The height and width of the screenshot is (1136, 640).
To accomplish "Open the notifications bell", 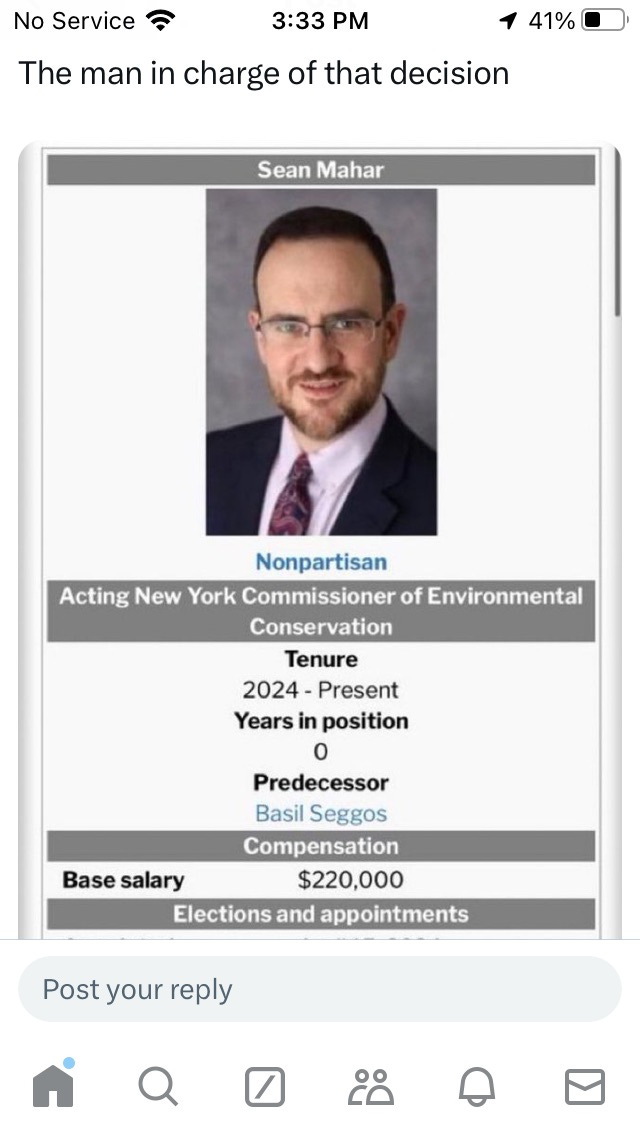I will (x=477, y=1087).
